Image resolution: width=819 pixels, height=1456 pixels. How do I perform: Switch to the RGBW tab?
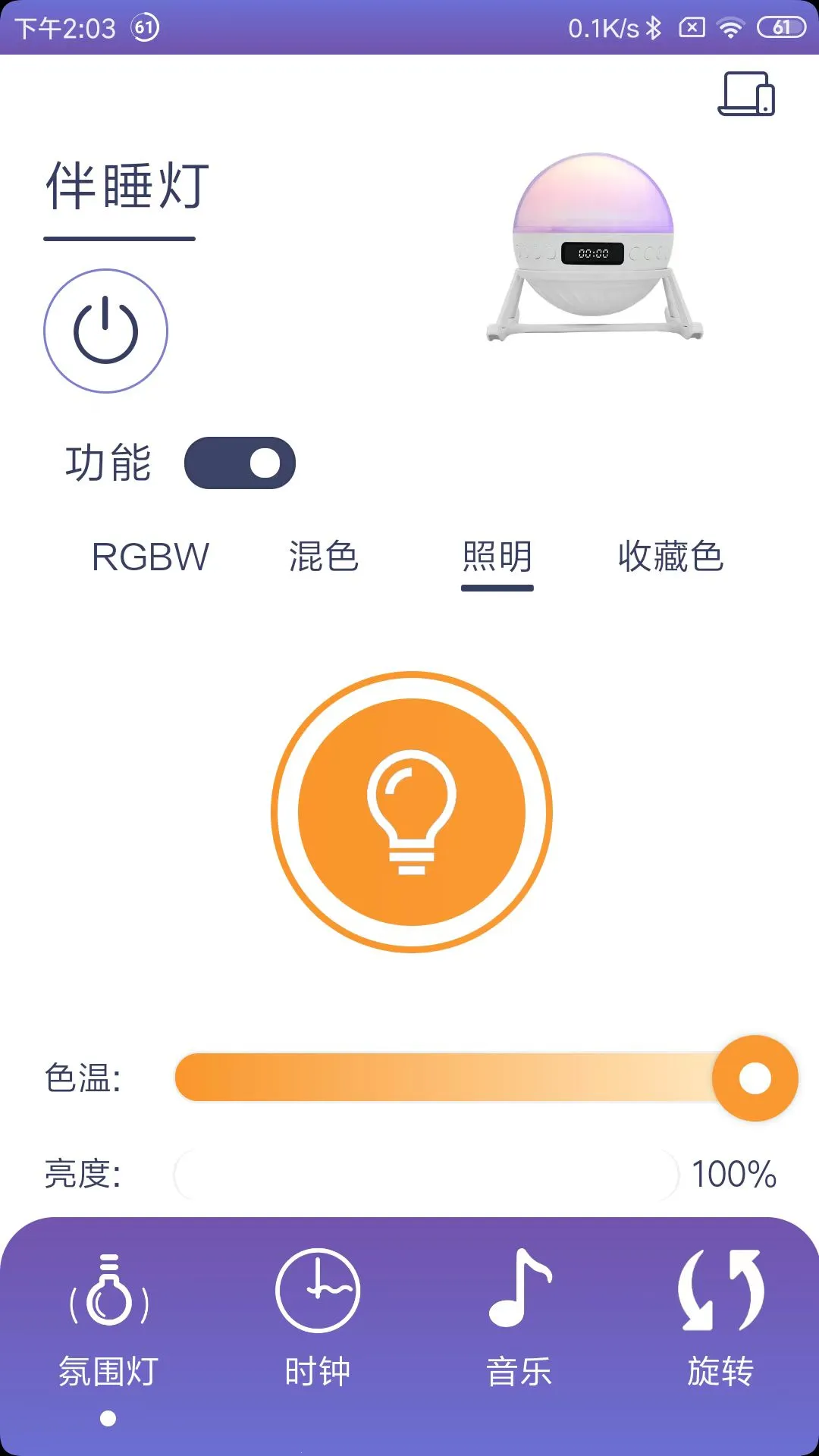[x=149, y=556]
